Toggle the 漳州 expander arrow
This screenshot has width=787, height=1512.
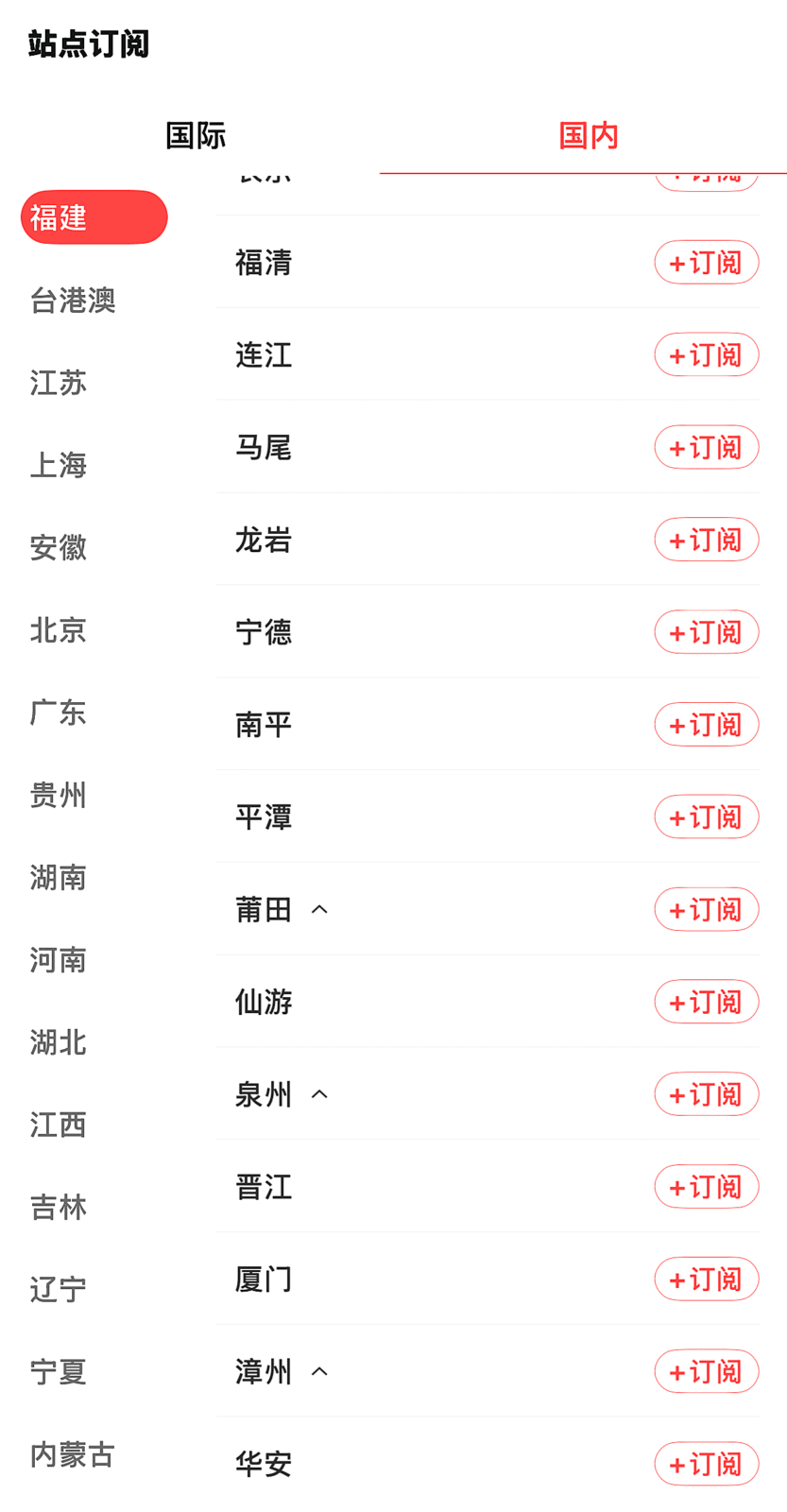click(319, 1372)
